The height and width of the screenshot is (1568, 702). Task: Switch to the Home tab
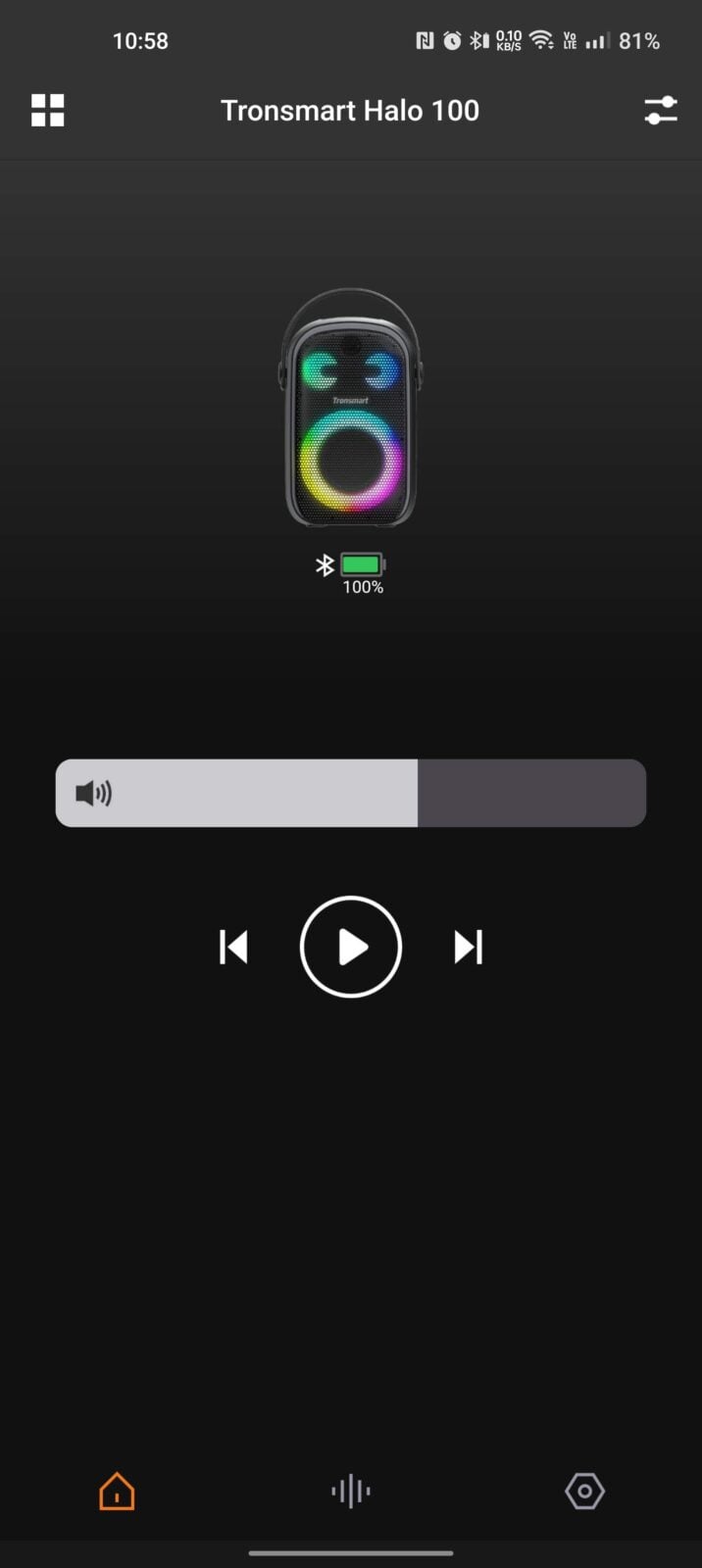pos(117,1492)
